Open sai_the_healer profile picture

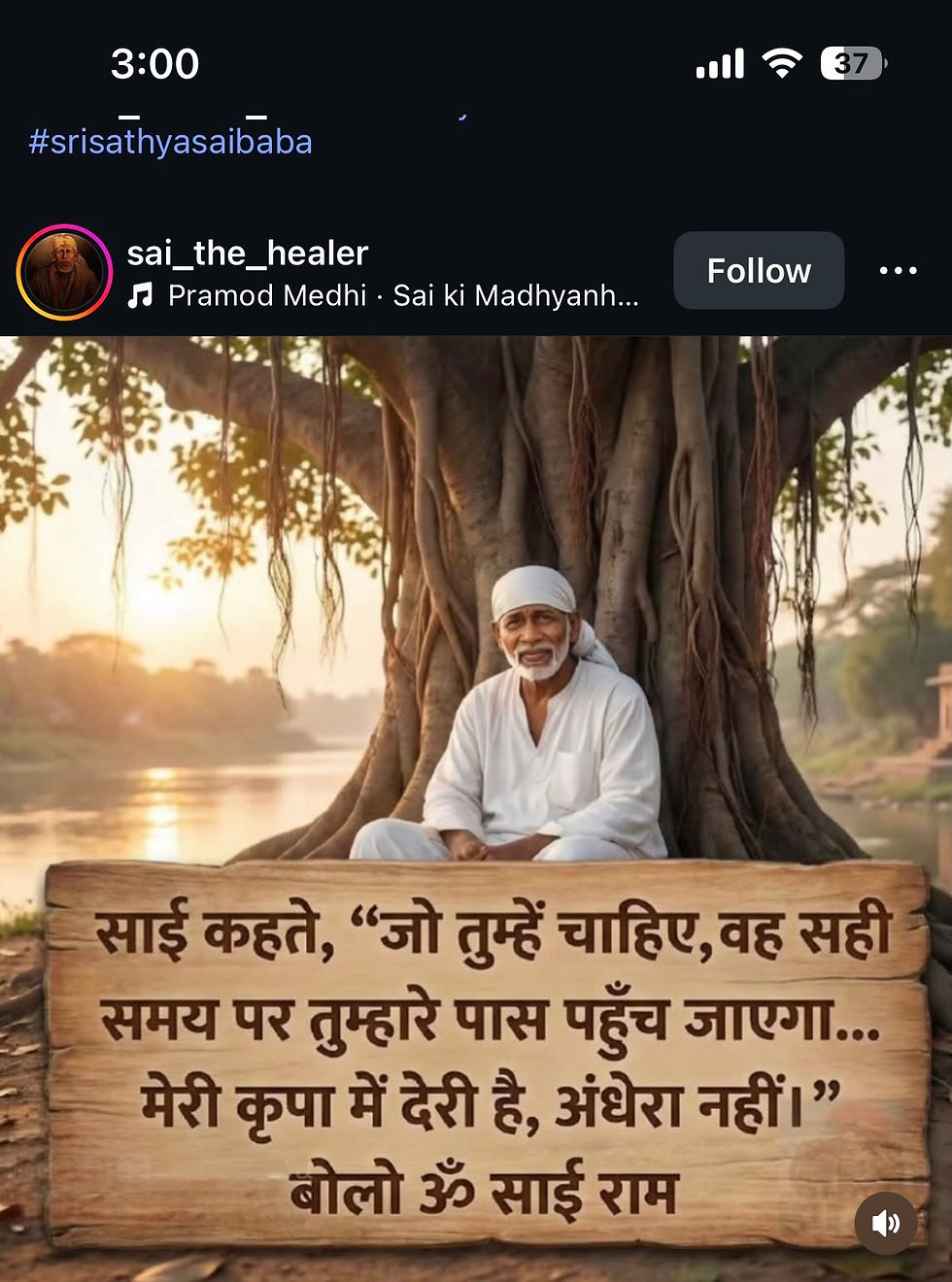click(x=64, y=273)
